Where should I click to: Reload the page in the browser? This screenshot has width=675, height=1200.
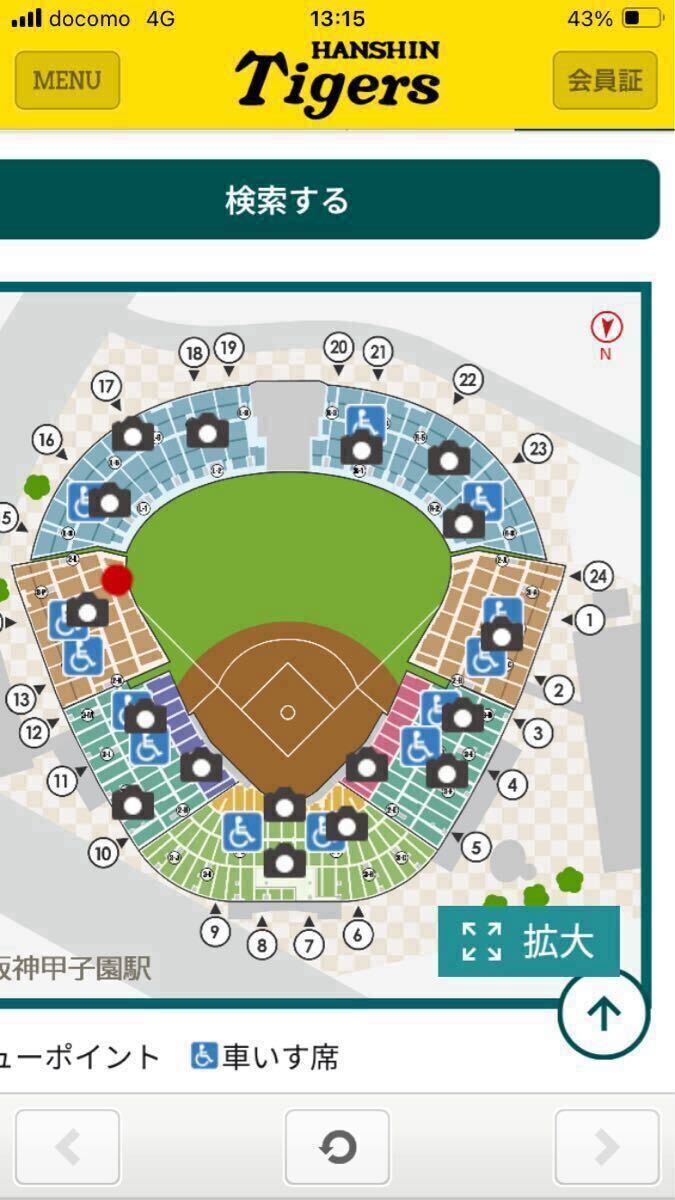coord(337,1148)
